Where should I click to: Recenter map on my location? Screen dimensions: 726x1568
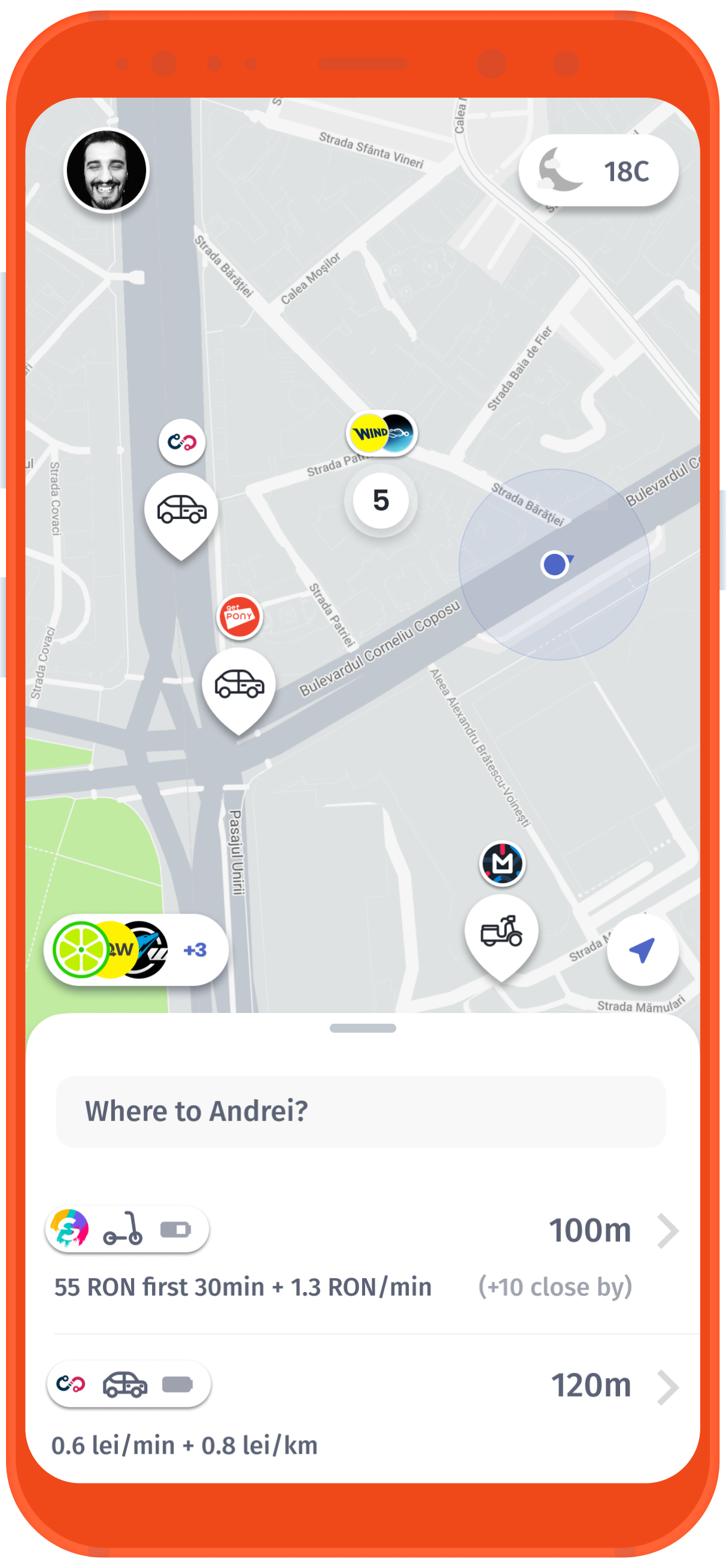(x=642, y=950)
